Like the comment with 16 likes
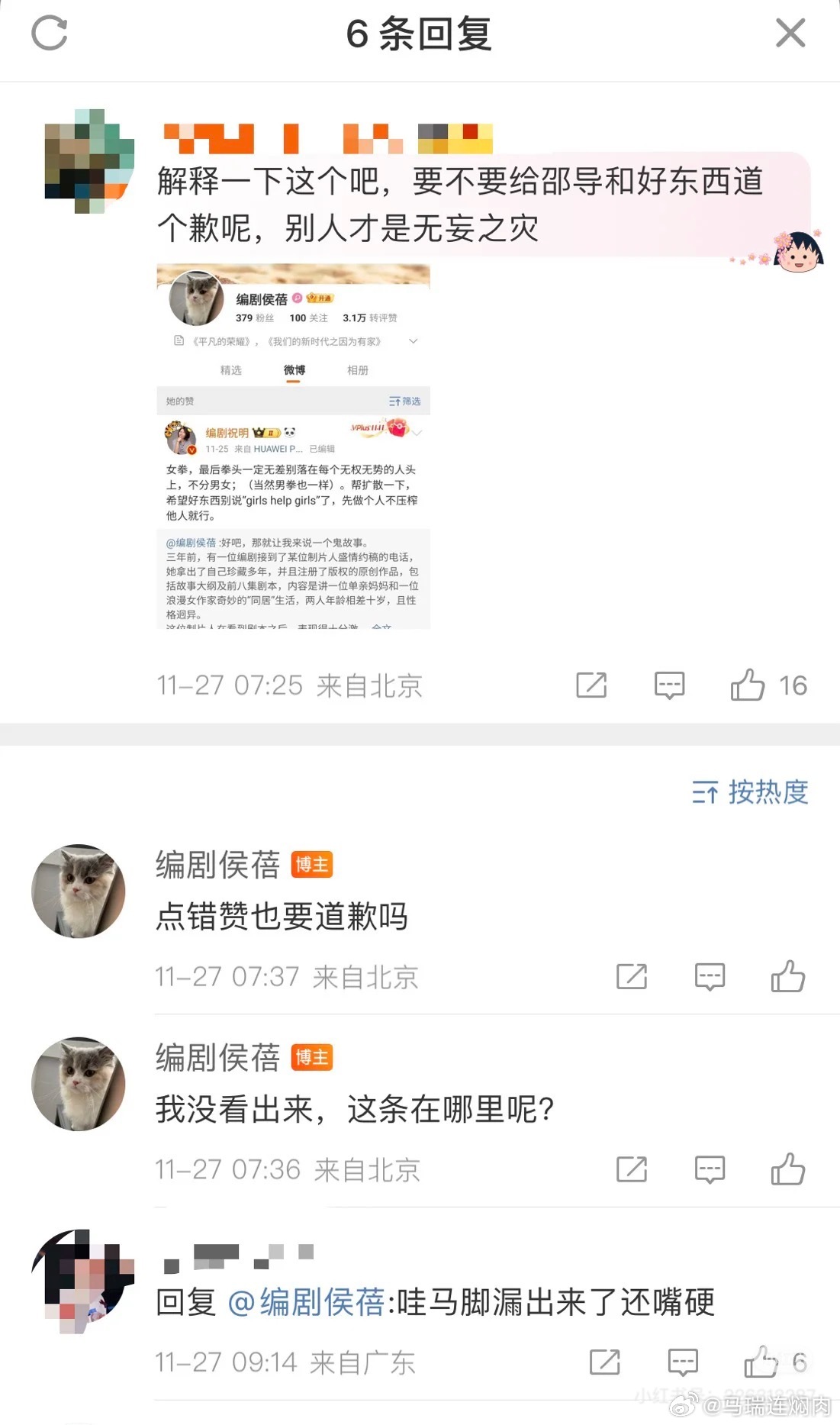Viewport: 840px width, 1425px height. coord(748,685)
